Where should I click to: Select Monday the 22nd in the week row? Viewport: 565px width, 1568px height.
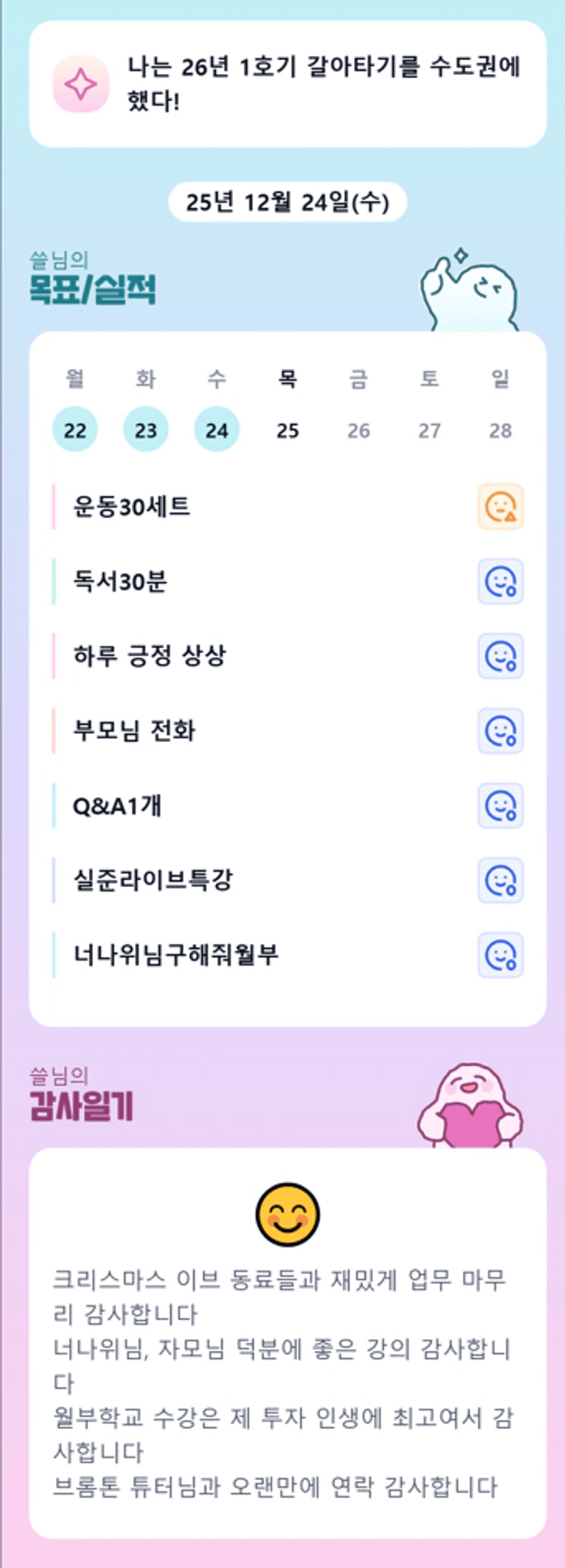(x=75, y=430)
